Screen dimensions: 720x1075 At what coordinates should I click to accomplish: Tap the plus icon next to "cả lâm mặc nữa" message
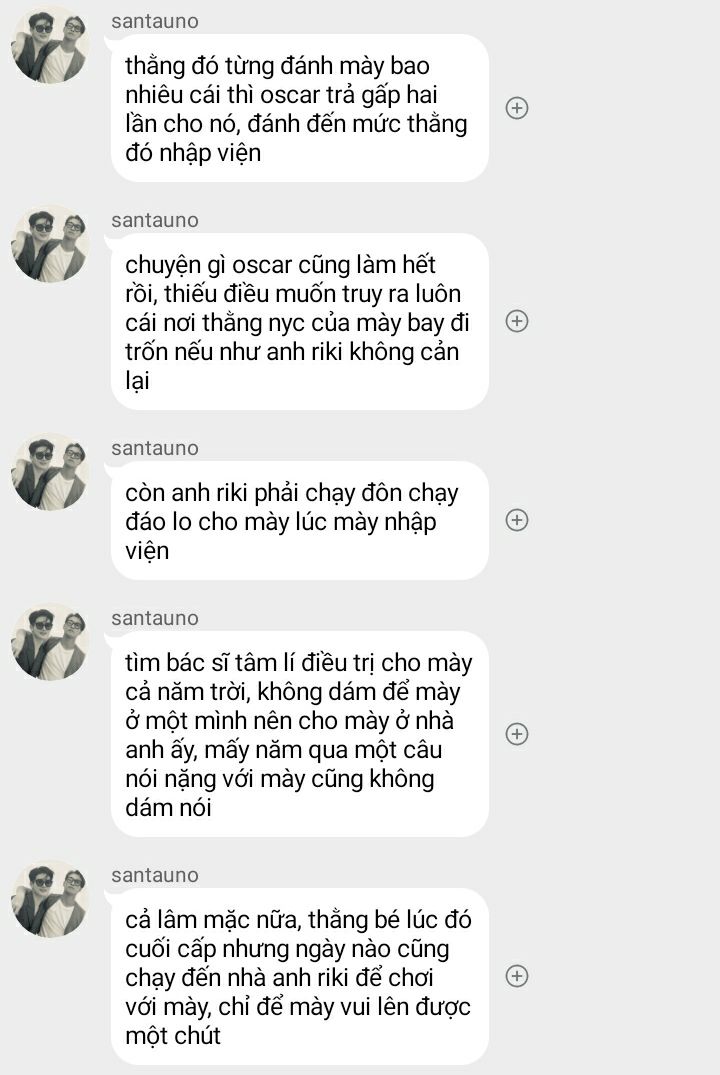517,976
